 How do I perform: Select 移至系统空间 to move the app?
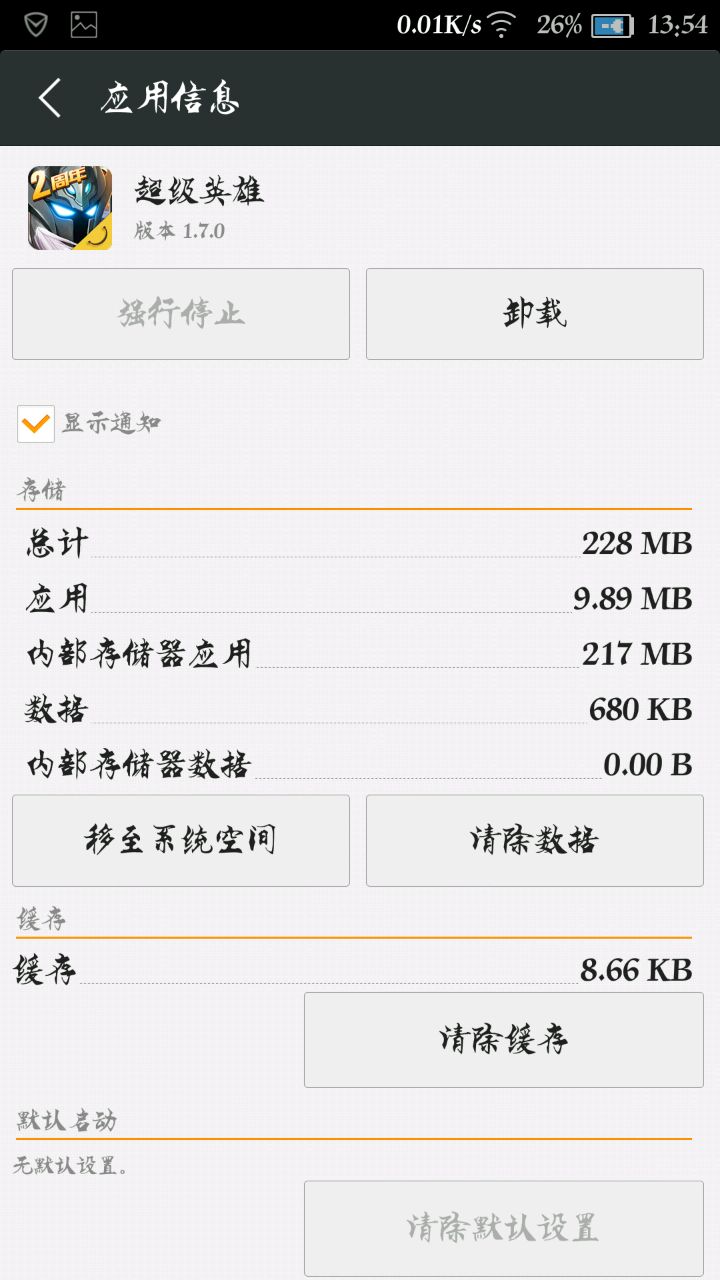(x=181, y=840)
